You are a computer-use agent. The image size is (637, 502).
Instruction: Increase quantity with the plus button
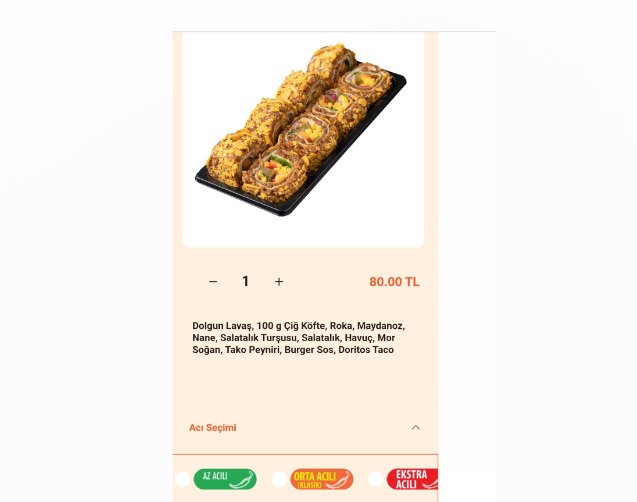(x=279, y=282)
